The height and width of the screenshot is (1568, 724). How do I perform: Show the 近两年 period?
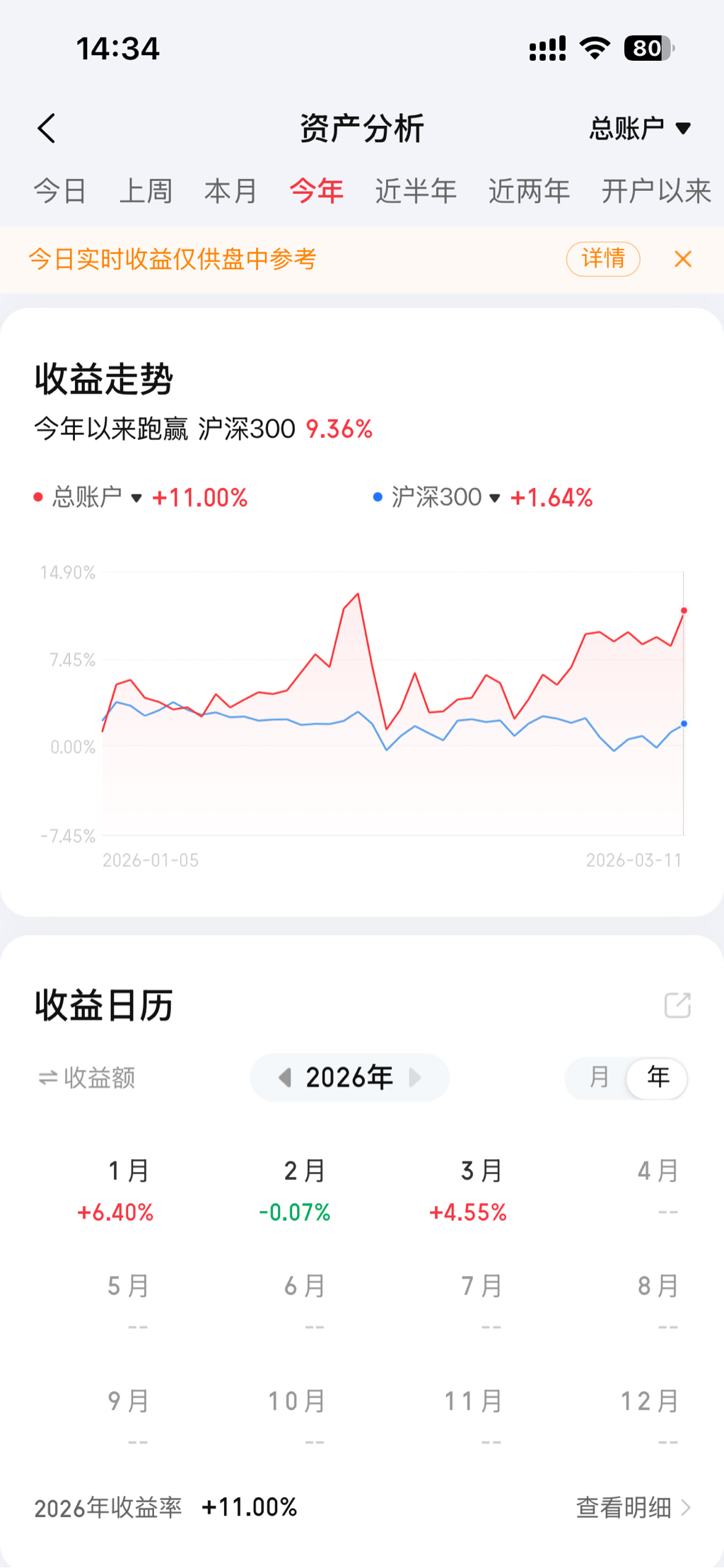tap(529, 191)
